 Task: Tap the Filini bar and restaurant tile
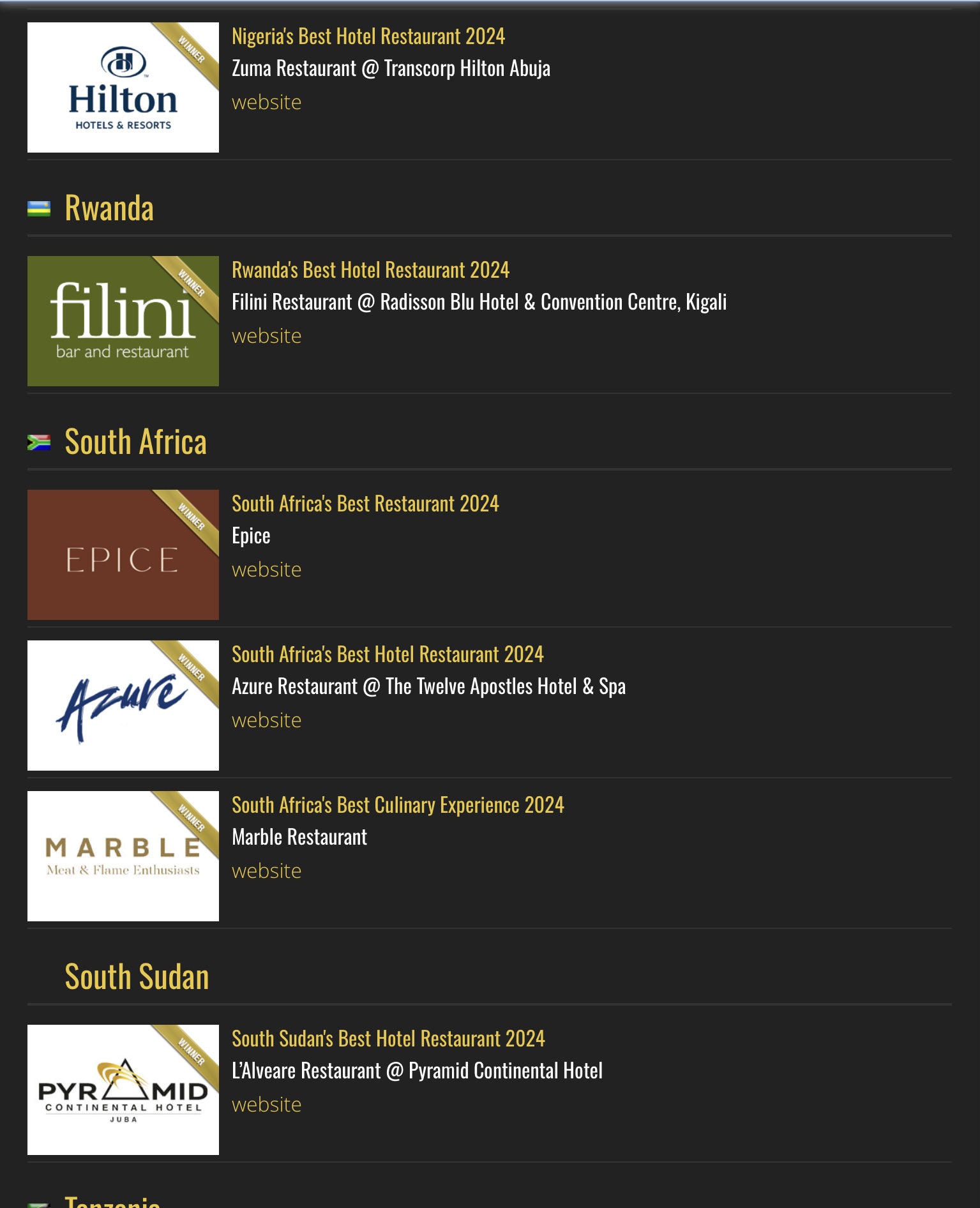tap(123, 321)
